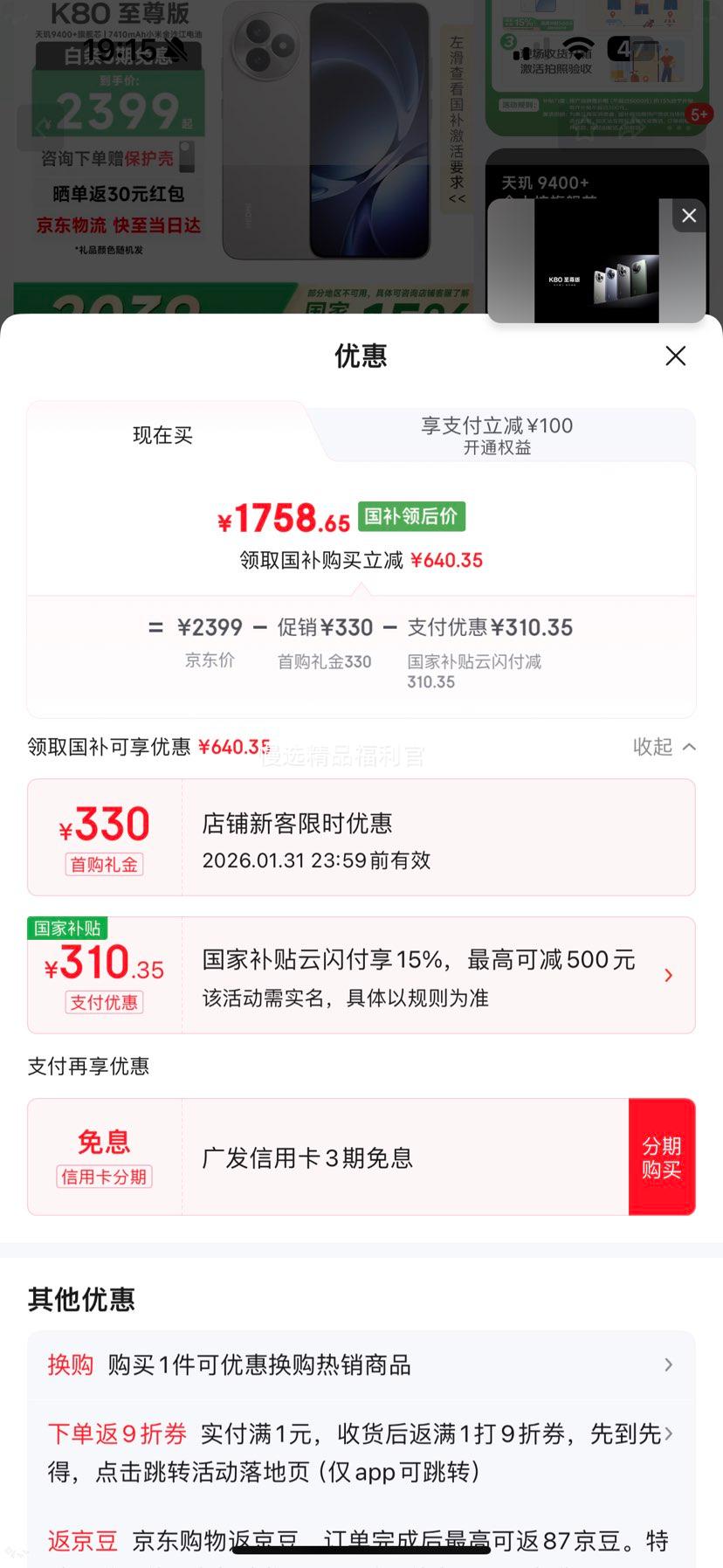Select the 现在买 tab

(x=162, y=435)
